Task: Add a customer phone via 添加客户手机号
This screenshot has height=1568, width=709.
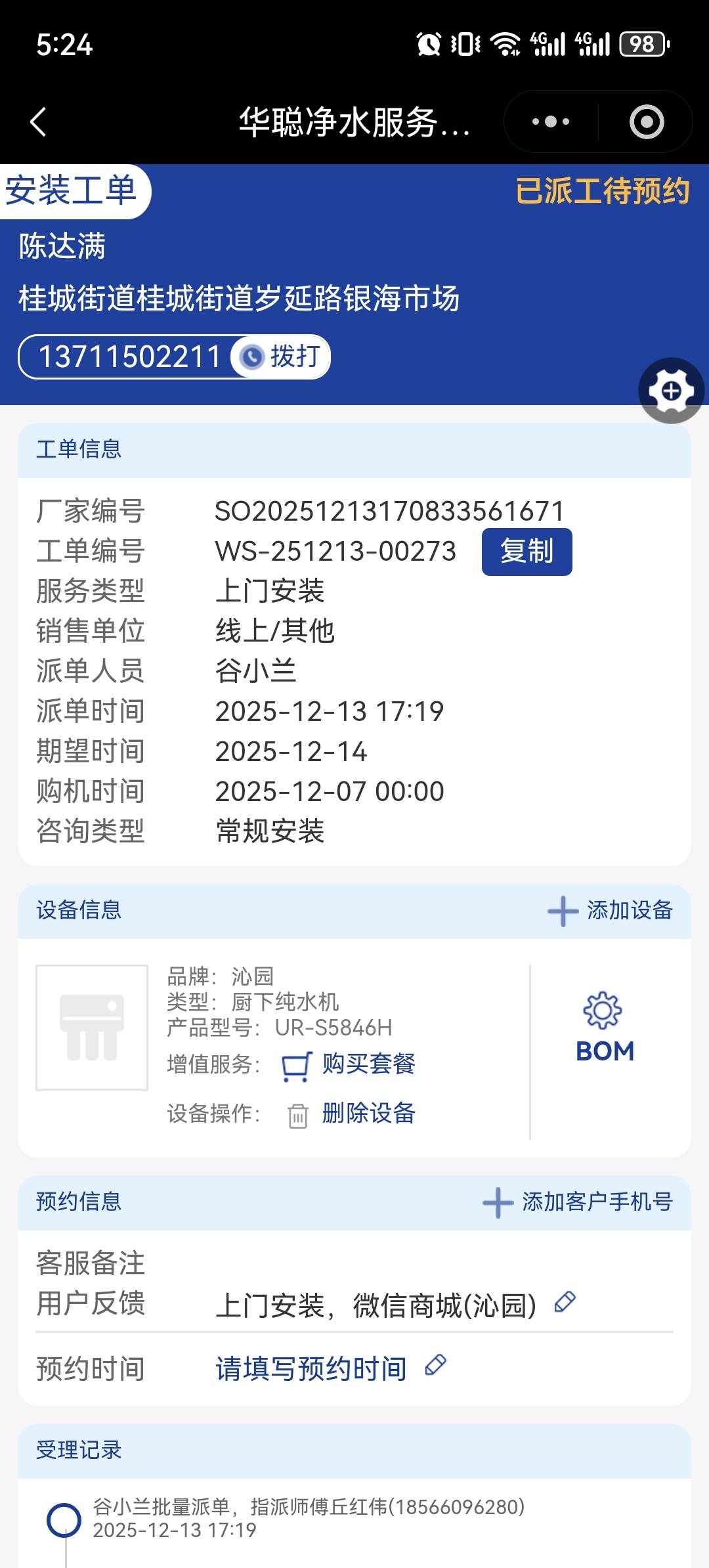Action: [578, 1202]
